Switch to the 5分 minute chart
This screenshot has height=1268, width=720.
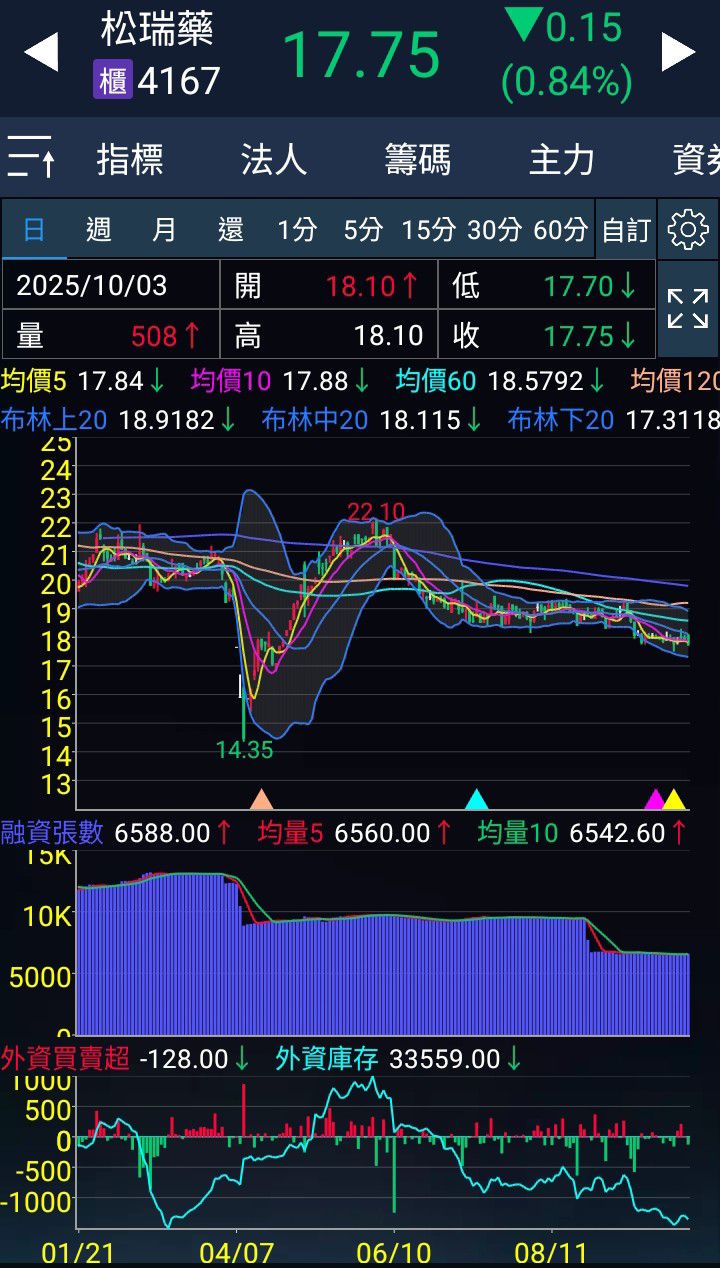click(362, 230)
